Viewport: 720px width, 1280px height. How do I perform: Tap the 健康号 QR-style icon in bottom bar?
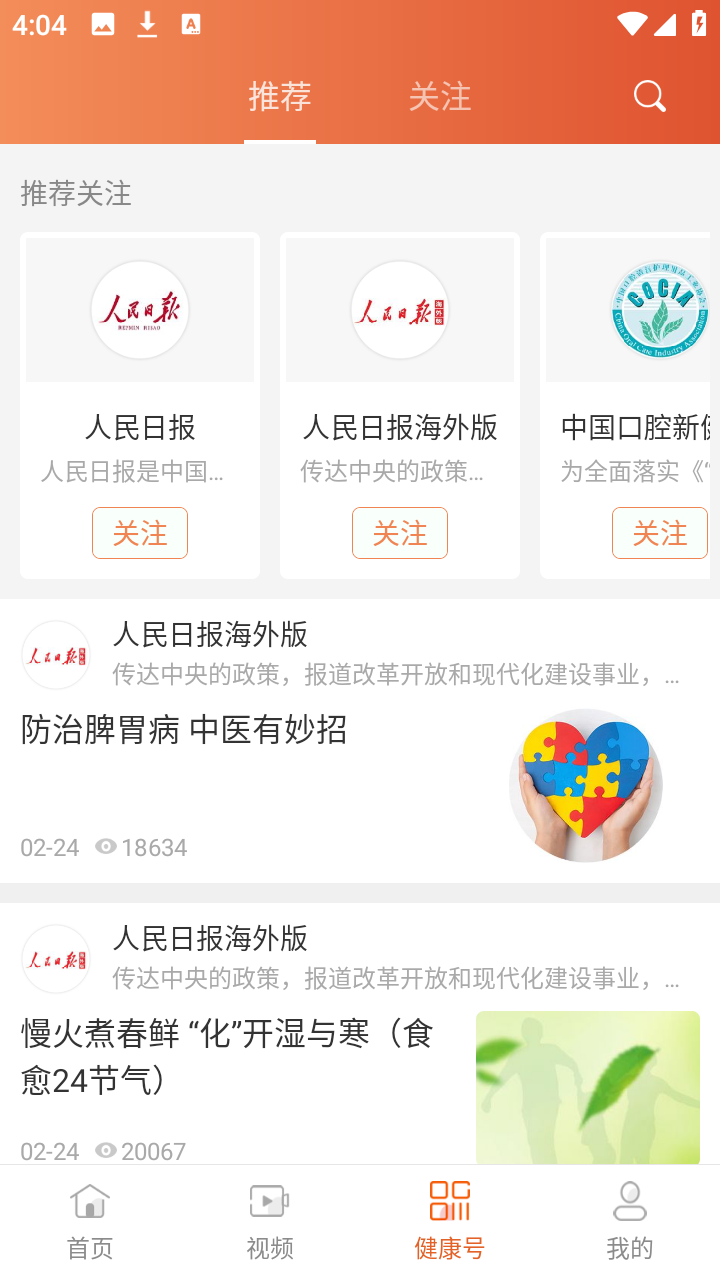click(449, 1201)
